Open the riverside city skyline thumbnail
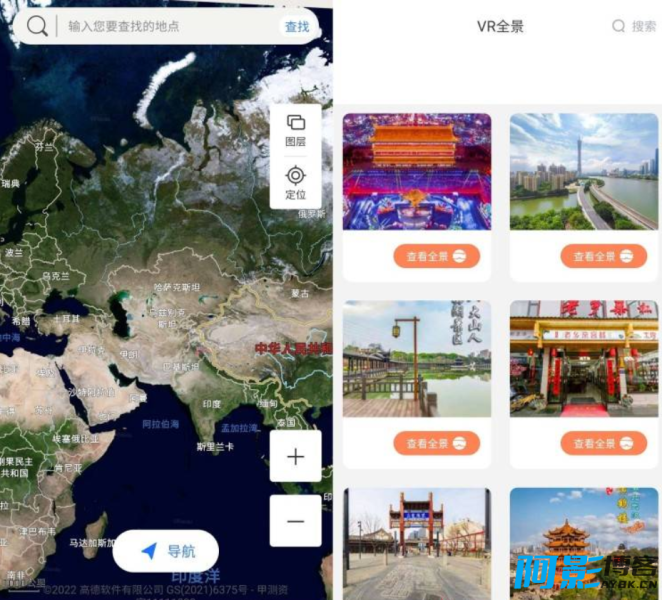The image size is (662, 600). (x=584, y=171)
